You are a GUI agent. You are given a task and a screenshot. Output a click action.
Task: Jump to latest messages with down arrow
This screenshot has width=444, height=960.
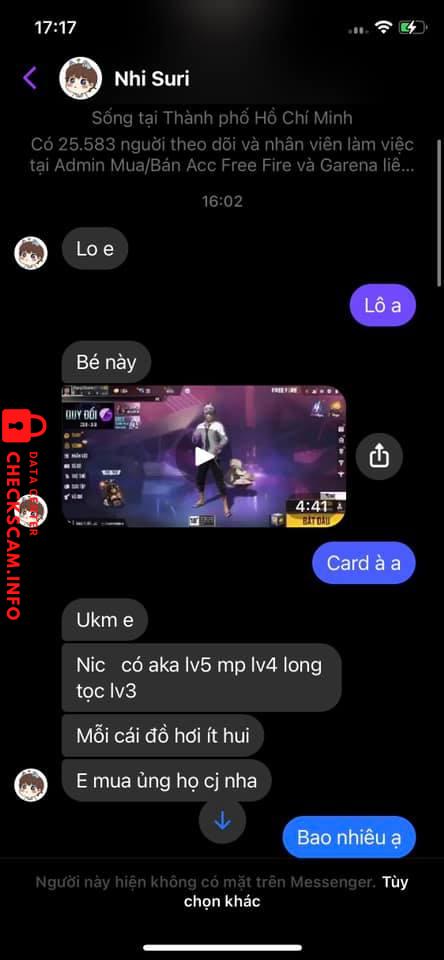[x=222, y=821]
